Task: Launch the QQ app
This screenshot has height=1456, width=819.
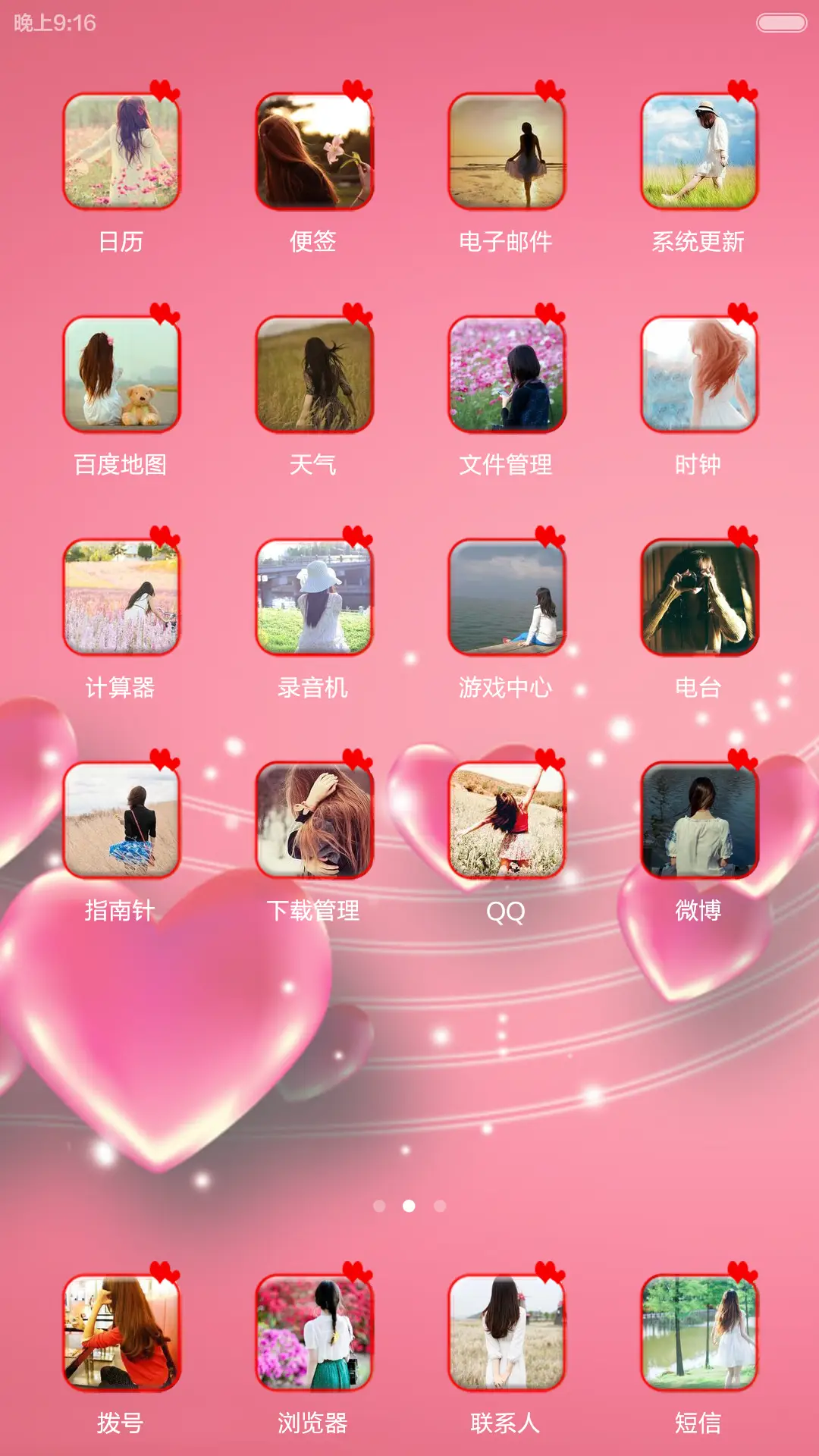Action: pyautogui.click(x=507, y=821)
